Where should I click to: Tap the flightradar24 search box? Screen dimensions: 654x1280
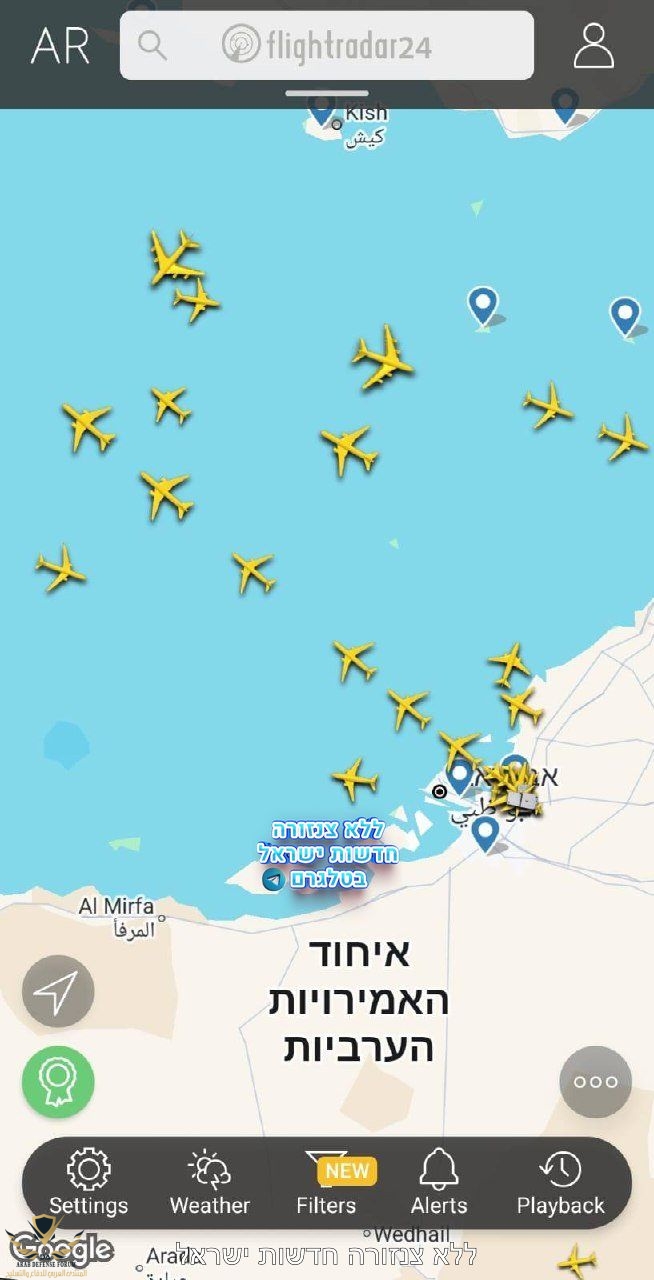pyautogui.click(x=327, y=46)
